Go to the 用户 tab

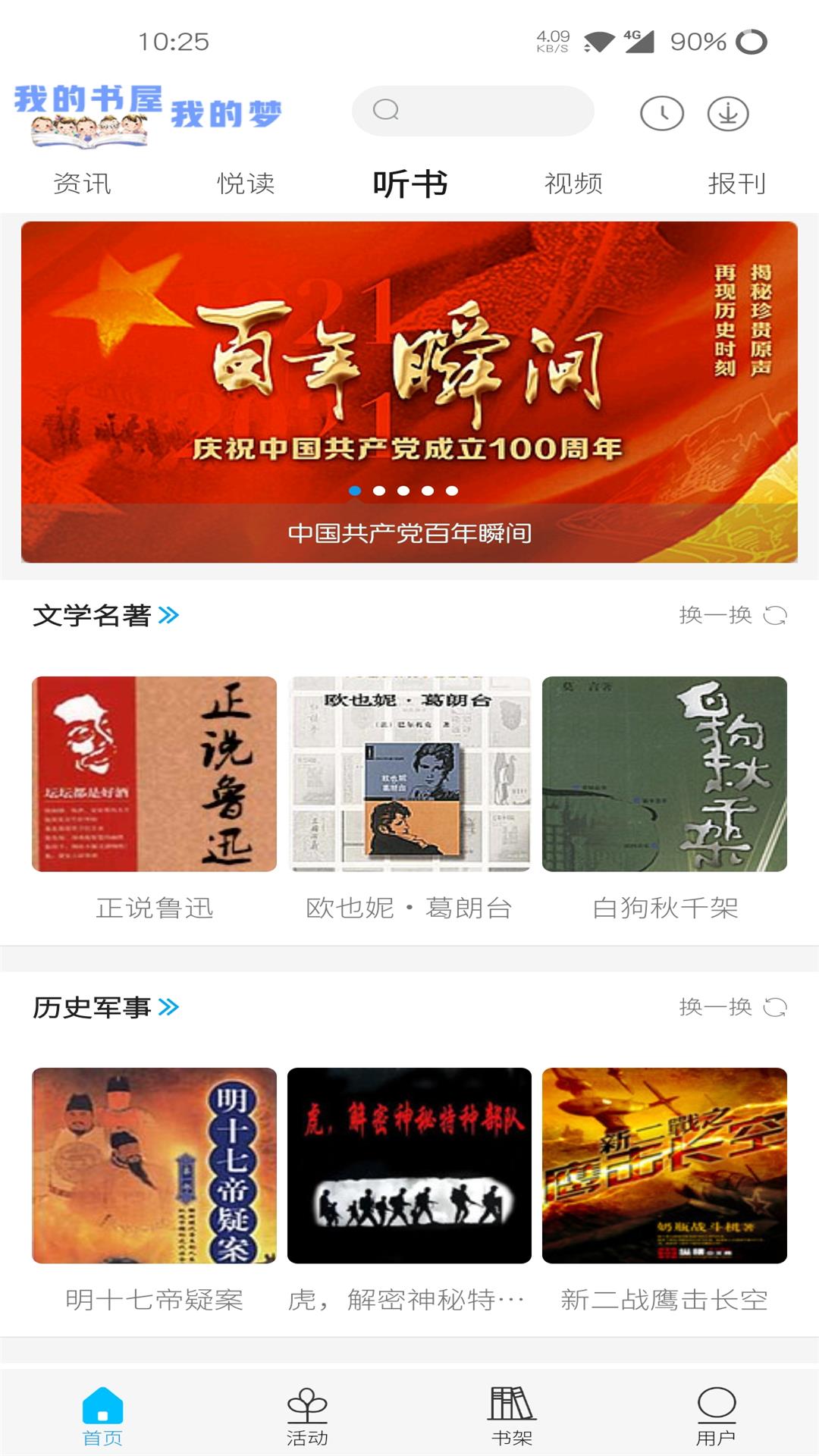tap(716, 1416)
